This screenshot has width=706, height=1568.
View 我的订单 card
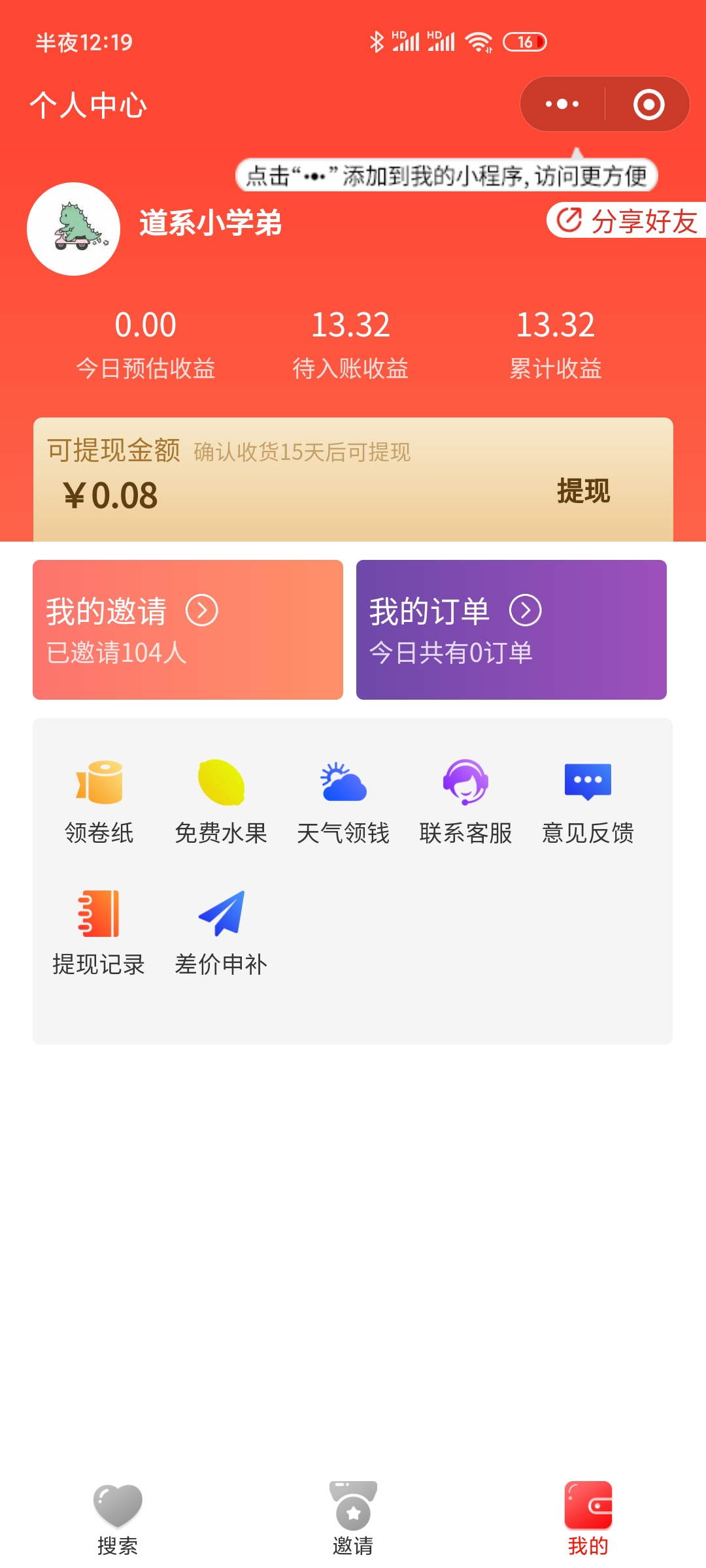click(x=511, y=629)
